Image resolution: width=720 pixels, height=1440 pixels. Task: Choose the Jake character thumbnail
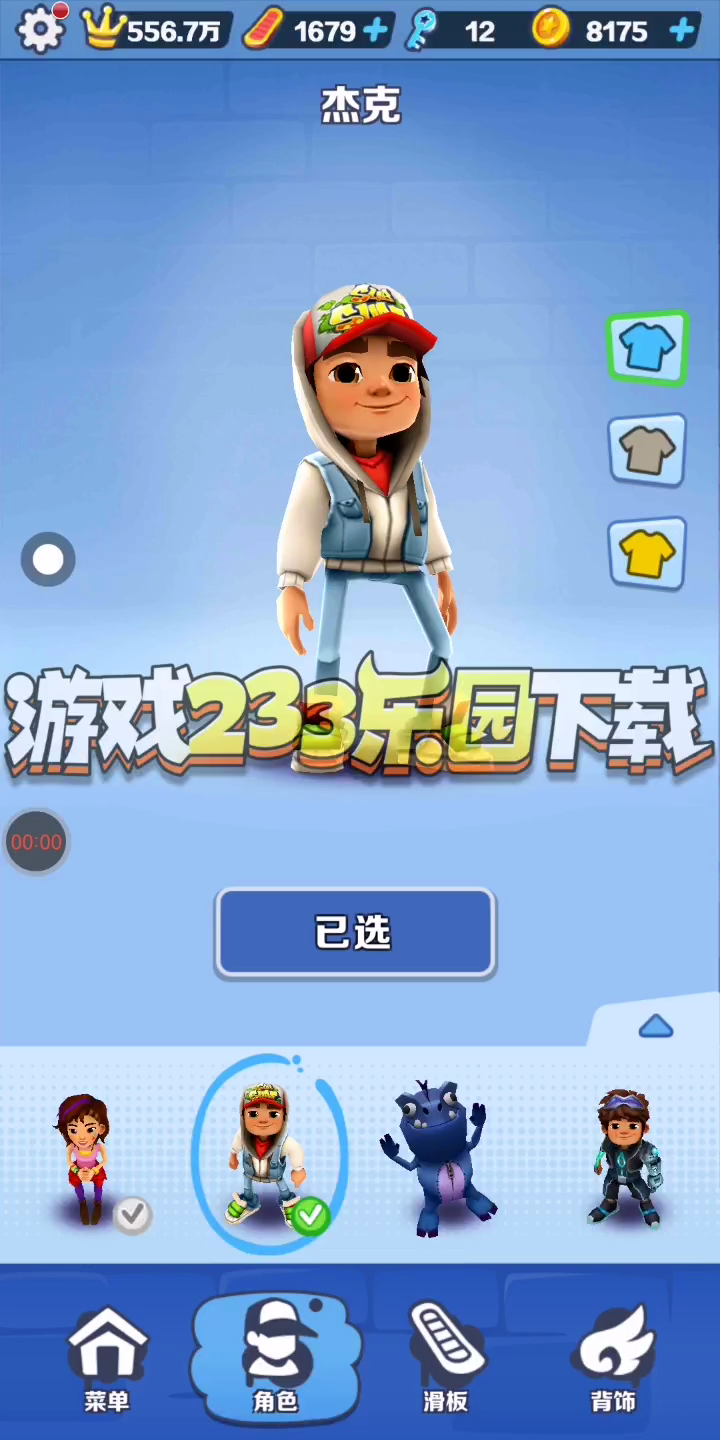tap(268, 1155)
